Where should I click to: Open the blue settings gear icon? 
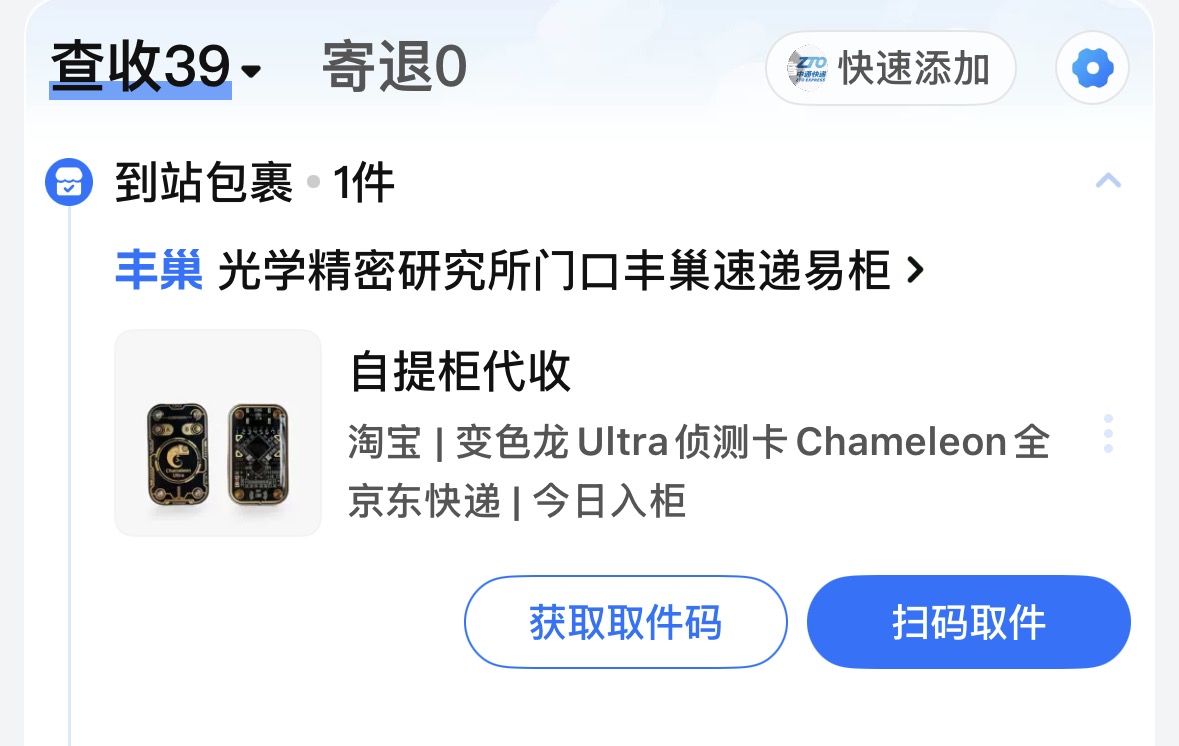tap(1092, 69)
